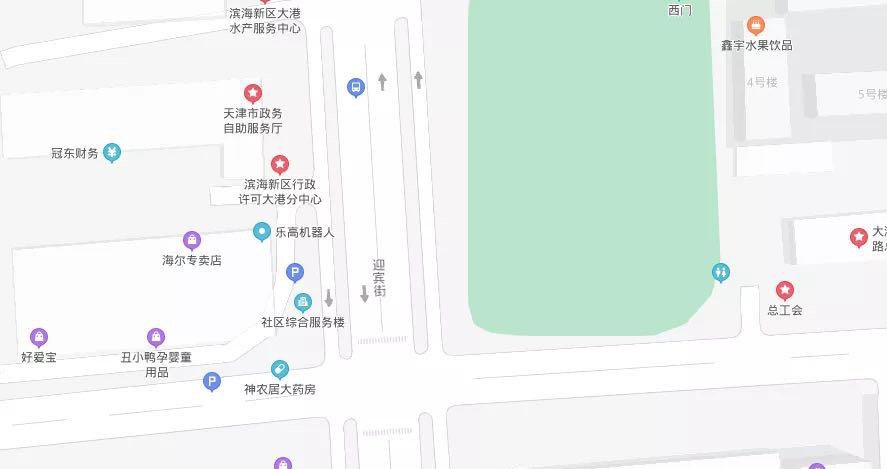The image size is (887, 469).
Task: Tap the restroom icon near 总工会
Action: (721, 272)
